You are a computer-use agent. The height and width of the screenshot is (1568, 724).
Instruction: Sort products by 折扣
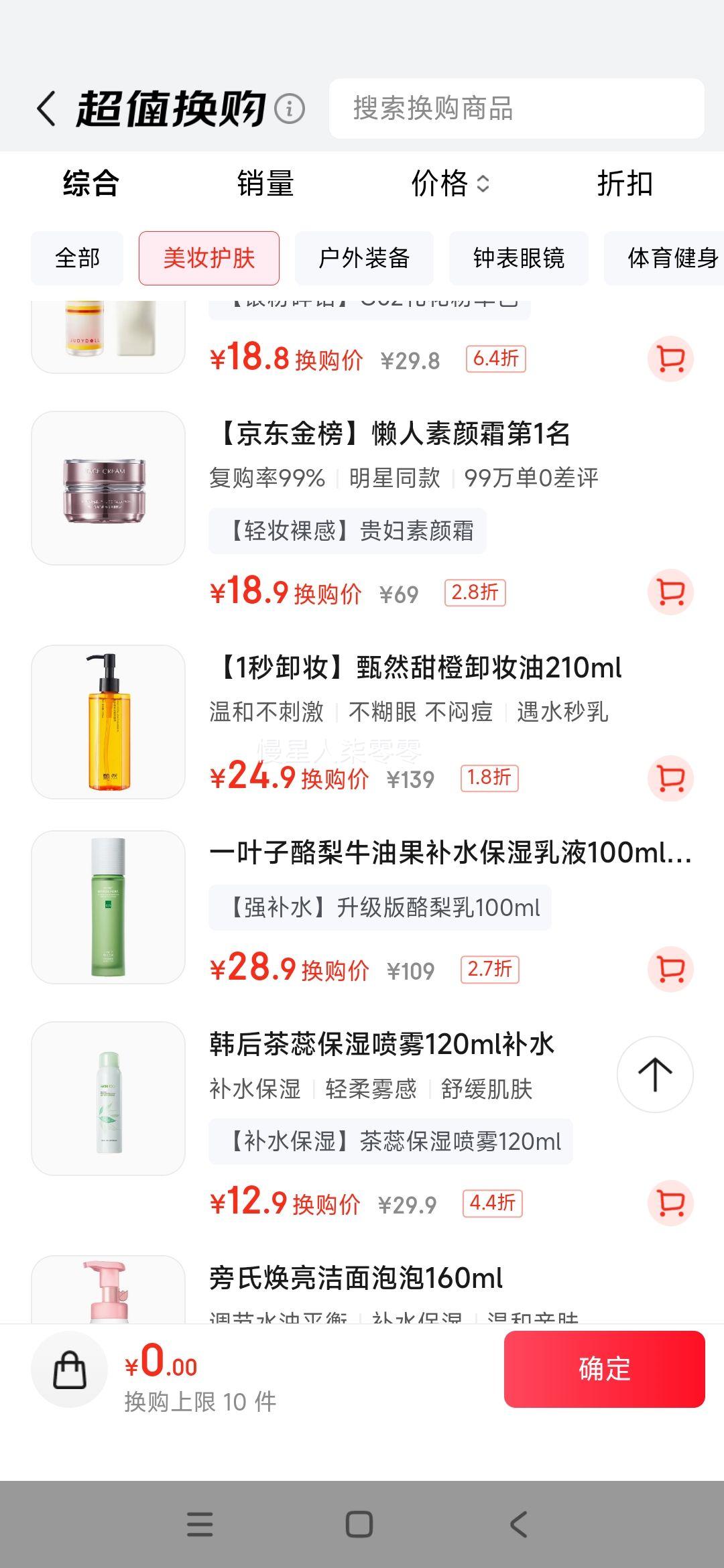coord(625,184)
